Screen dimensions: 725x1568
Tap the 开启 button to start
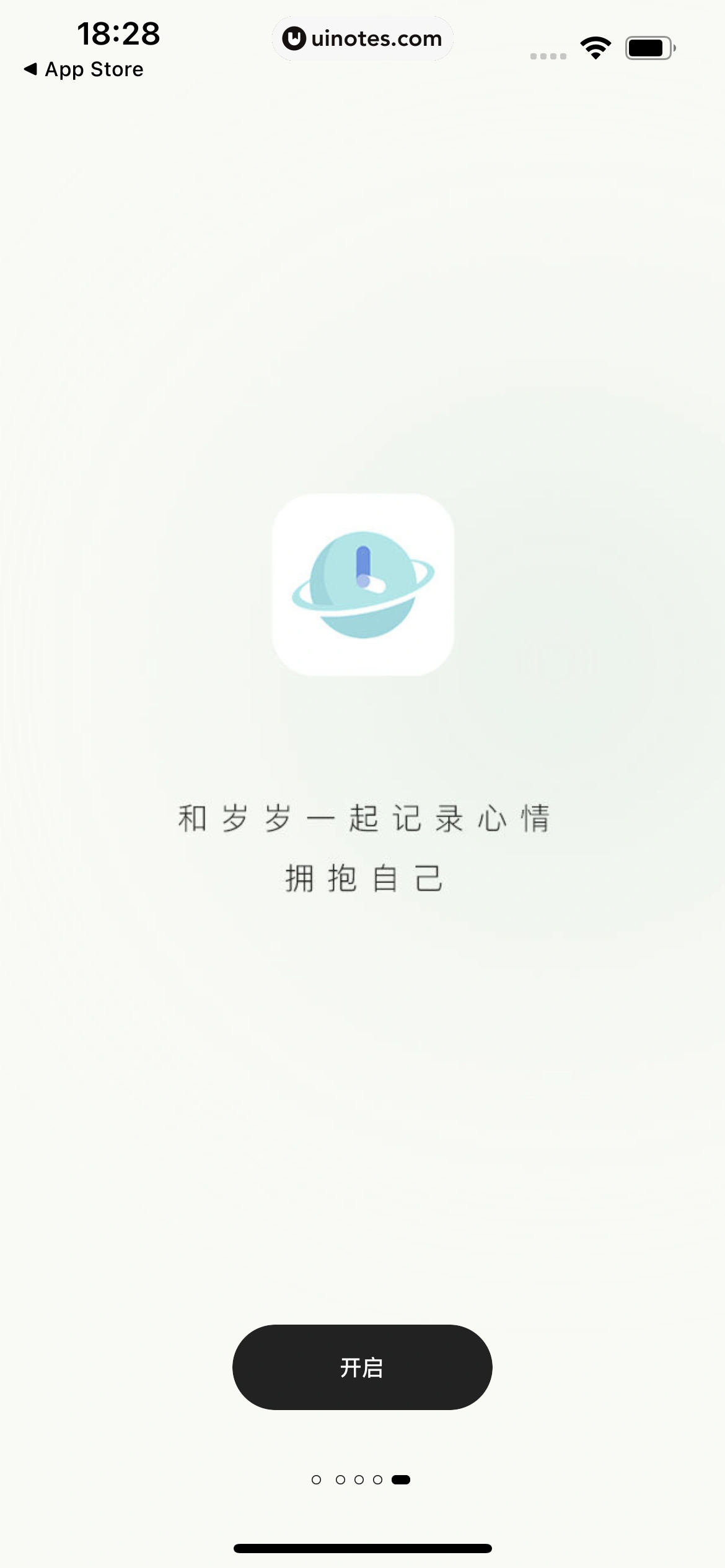(x=362, y=1367)
